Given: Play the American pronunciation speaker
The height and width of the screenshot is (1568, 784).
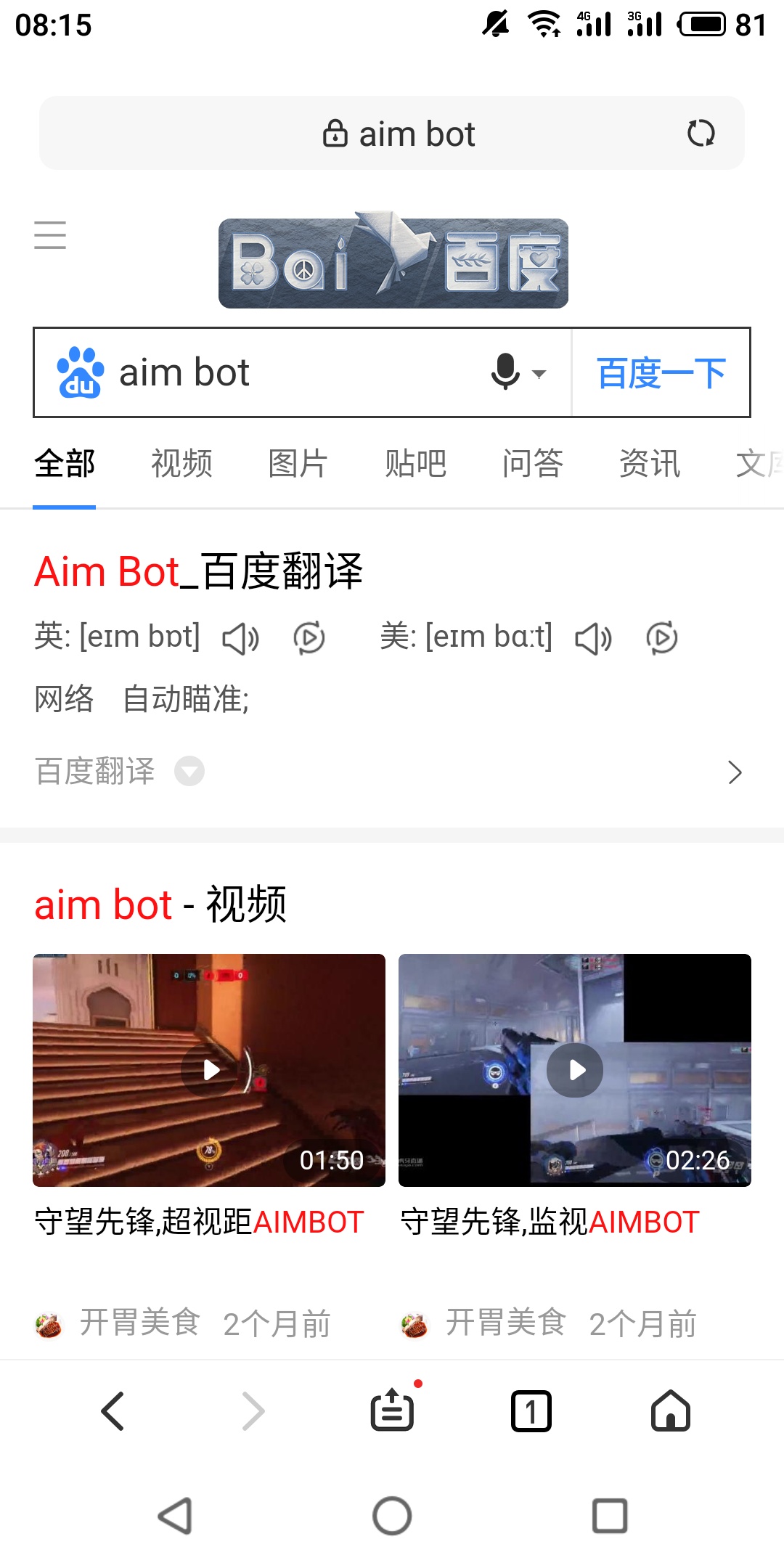Looking at the screenshot, I should (593, 639).
